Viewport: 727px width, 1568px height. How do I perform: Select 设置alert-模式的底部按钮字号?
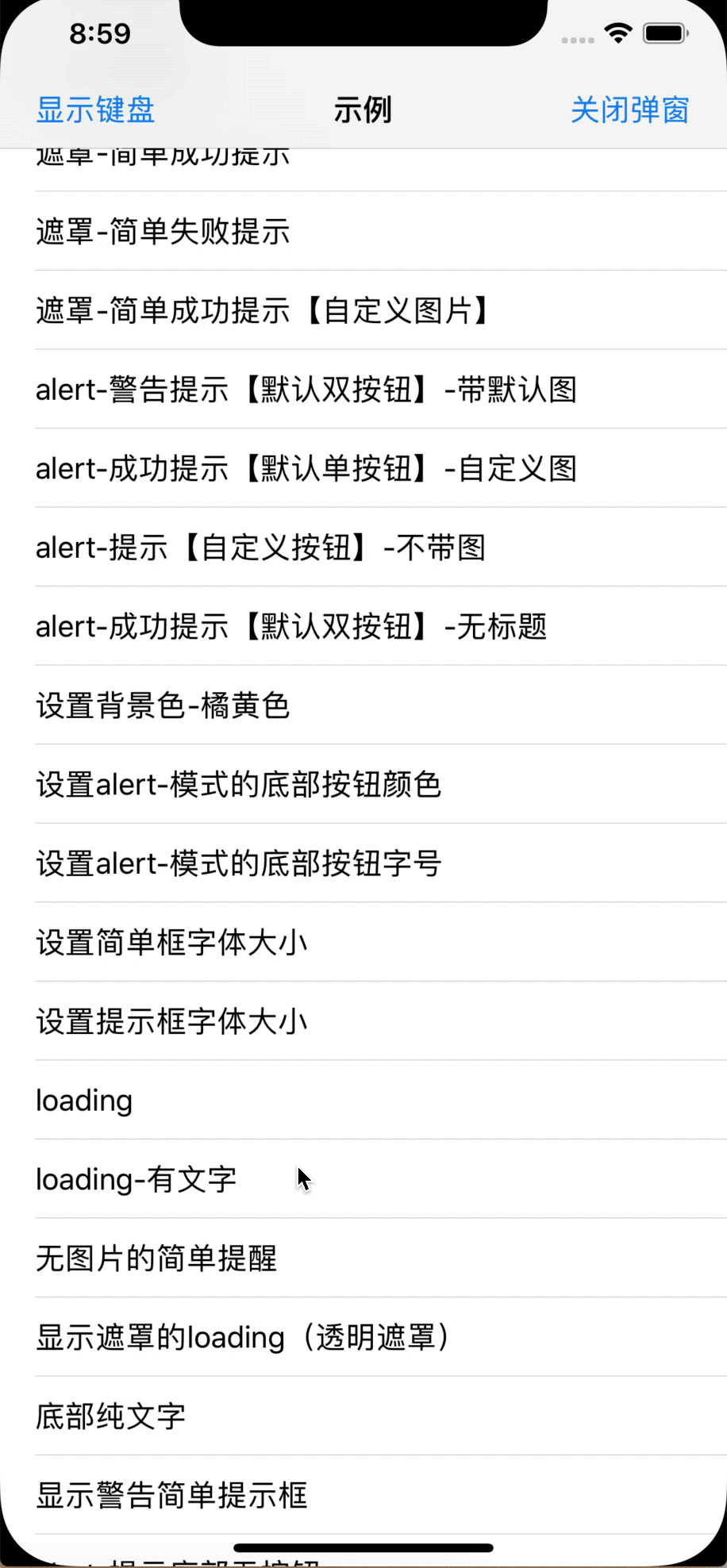(238, 863)
